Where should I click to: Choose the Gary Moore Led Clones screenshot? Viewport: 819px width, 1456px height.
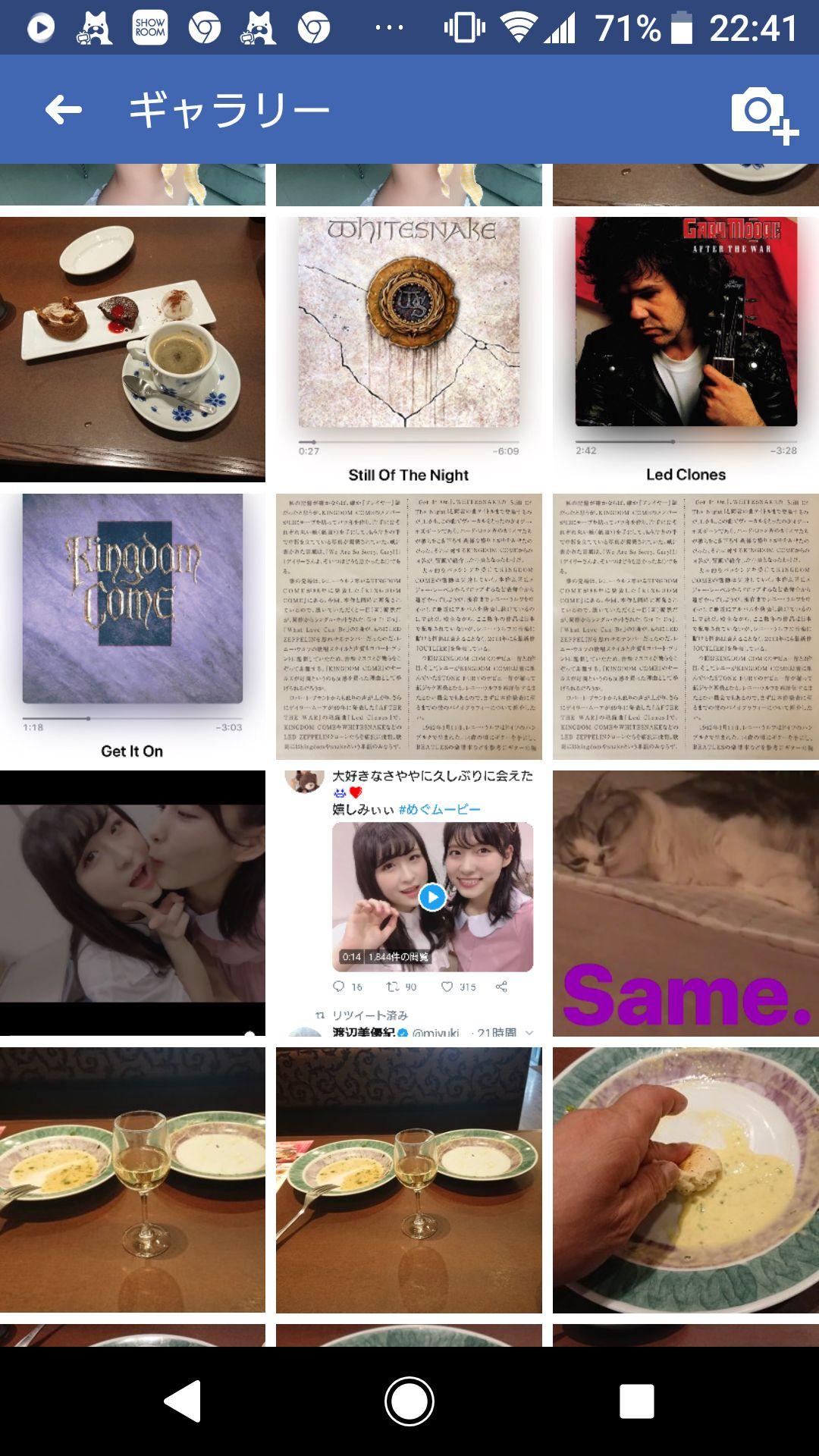click(x=686, y=349)
